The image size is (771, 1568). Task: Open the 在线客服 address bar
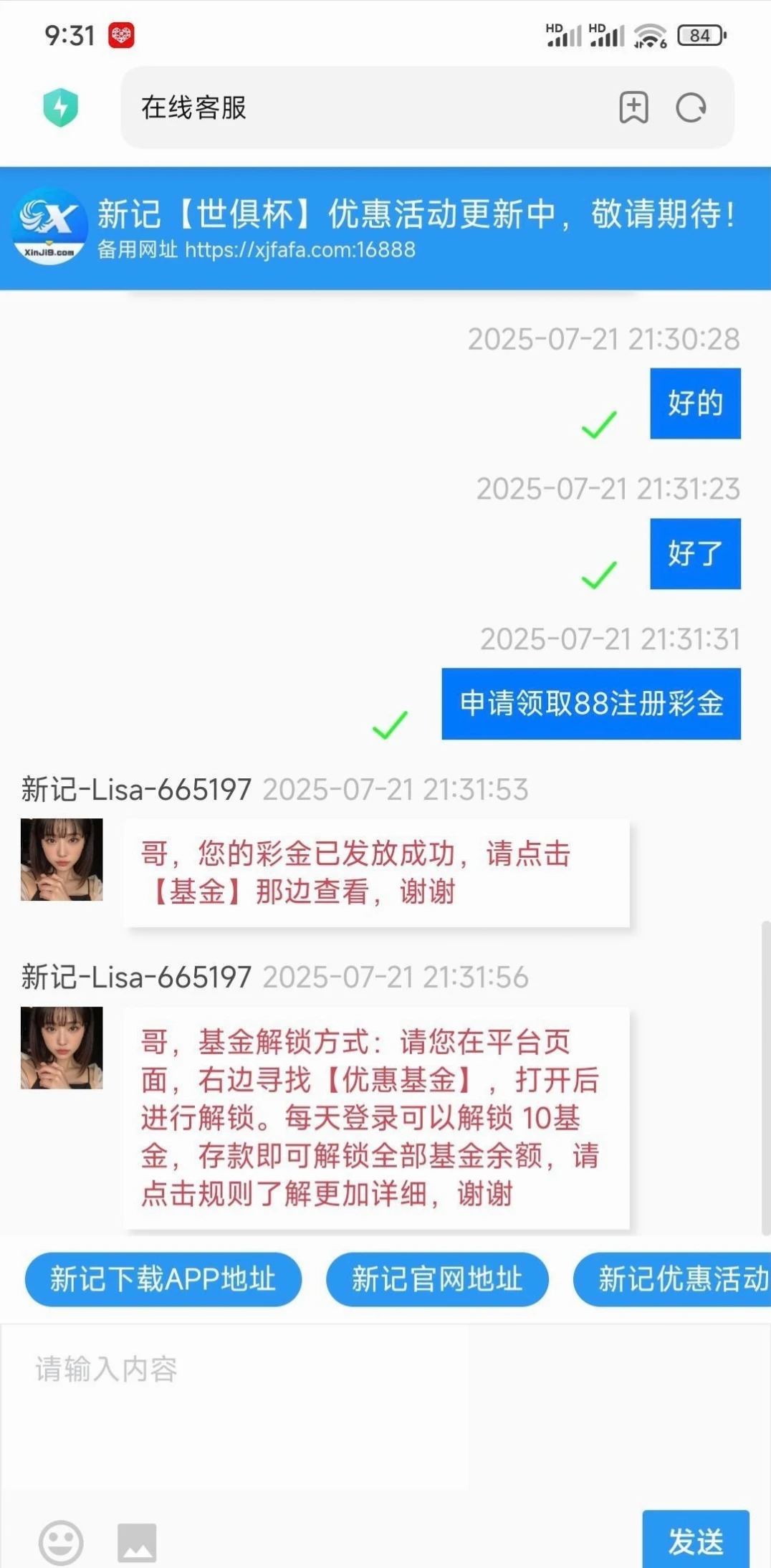[358, 107]
